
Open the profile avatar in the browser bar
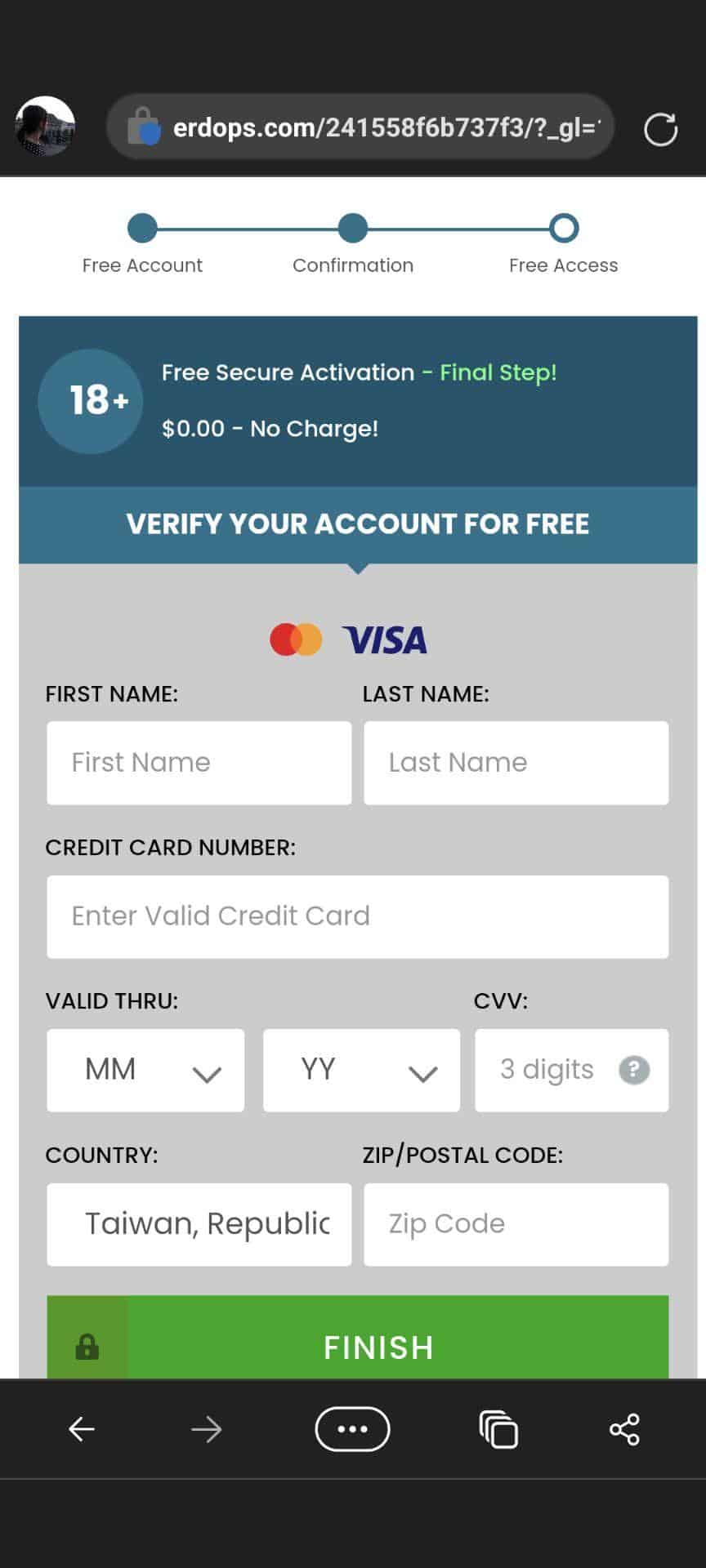pyautogui.click(x=45, y=127)
